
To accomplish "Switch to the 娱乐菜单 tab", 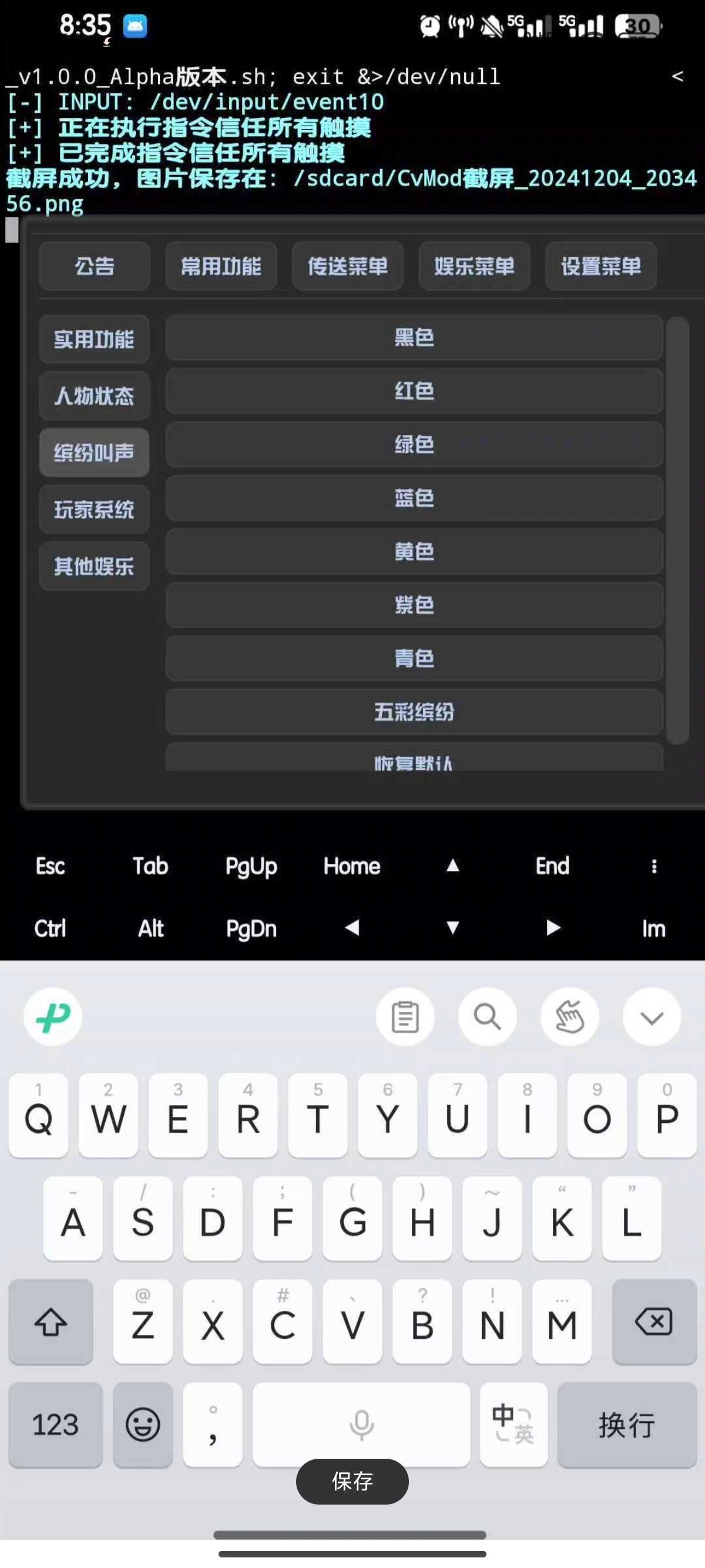I will point(474,266).
